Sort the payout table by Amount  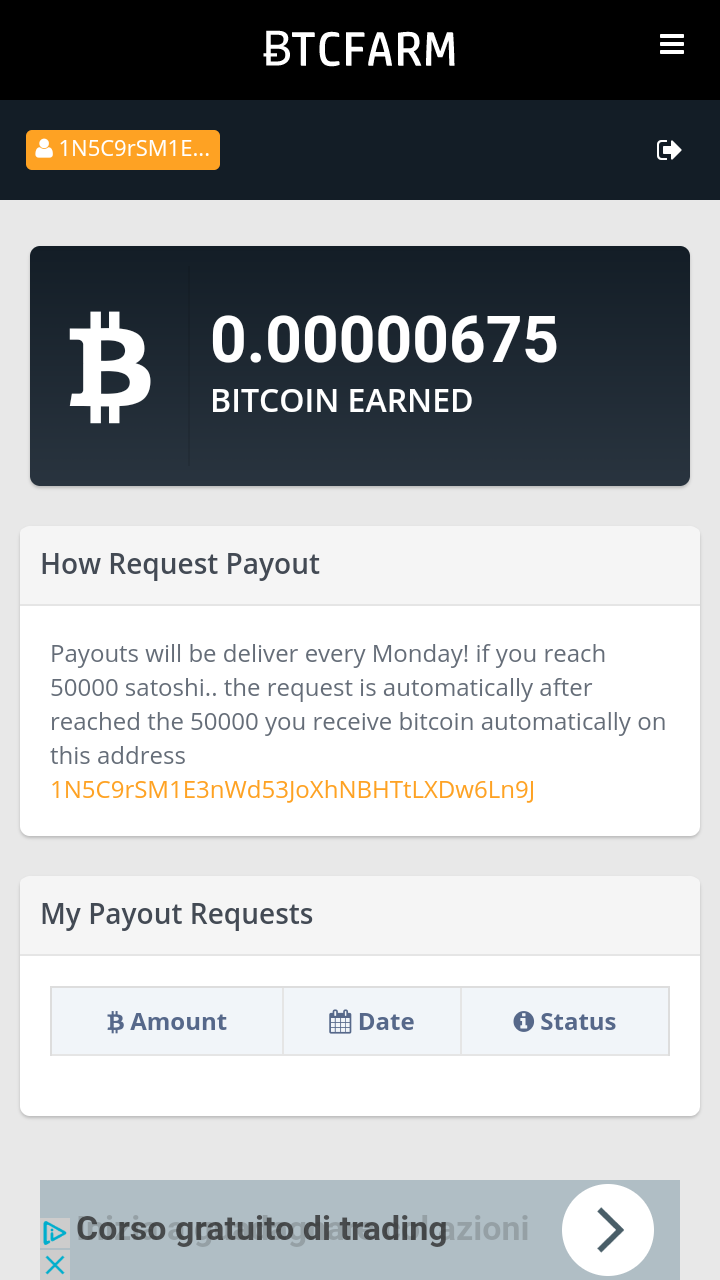point(166,1021)
